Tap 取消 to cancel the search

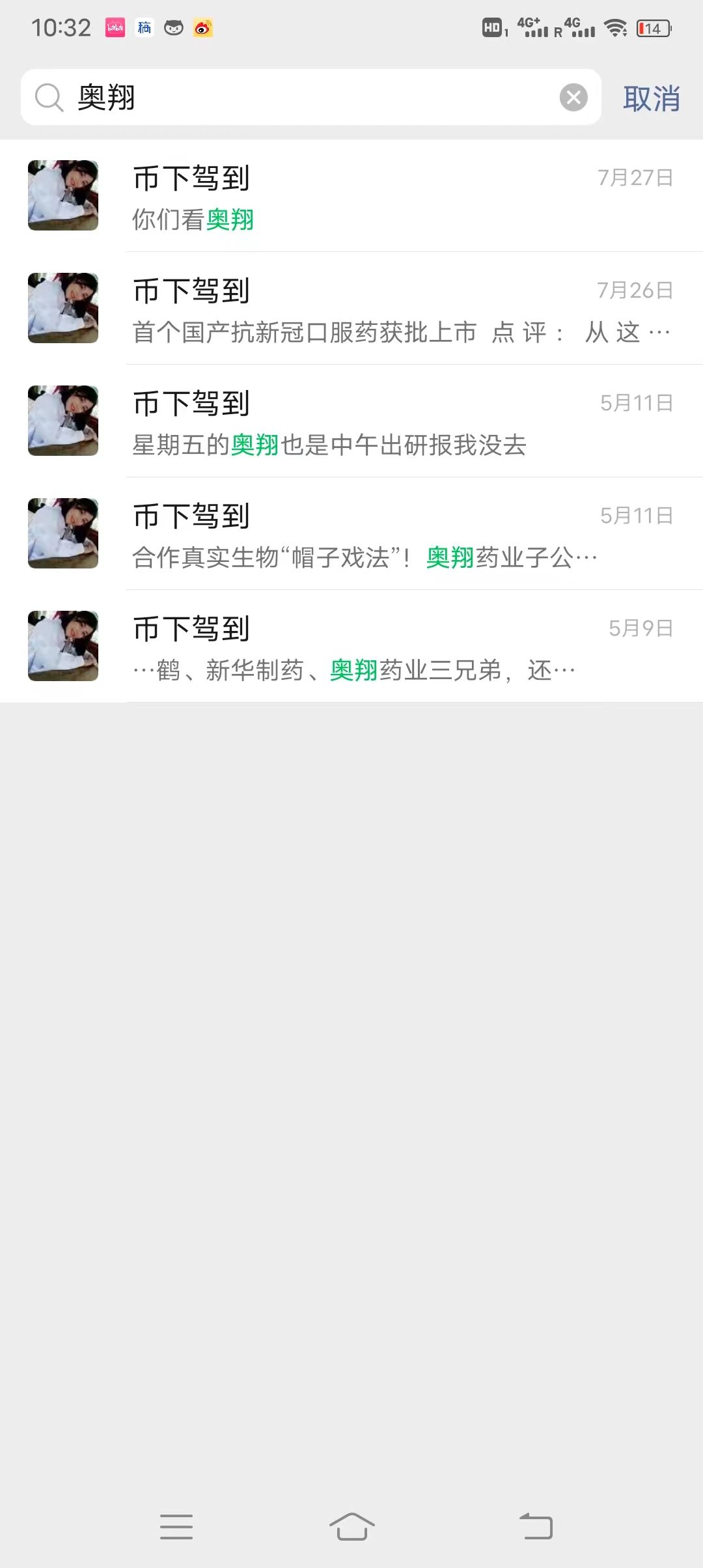651,99
